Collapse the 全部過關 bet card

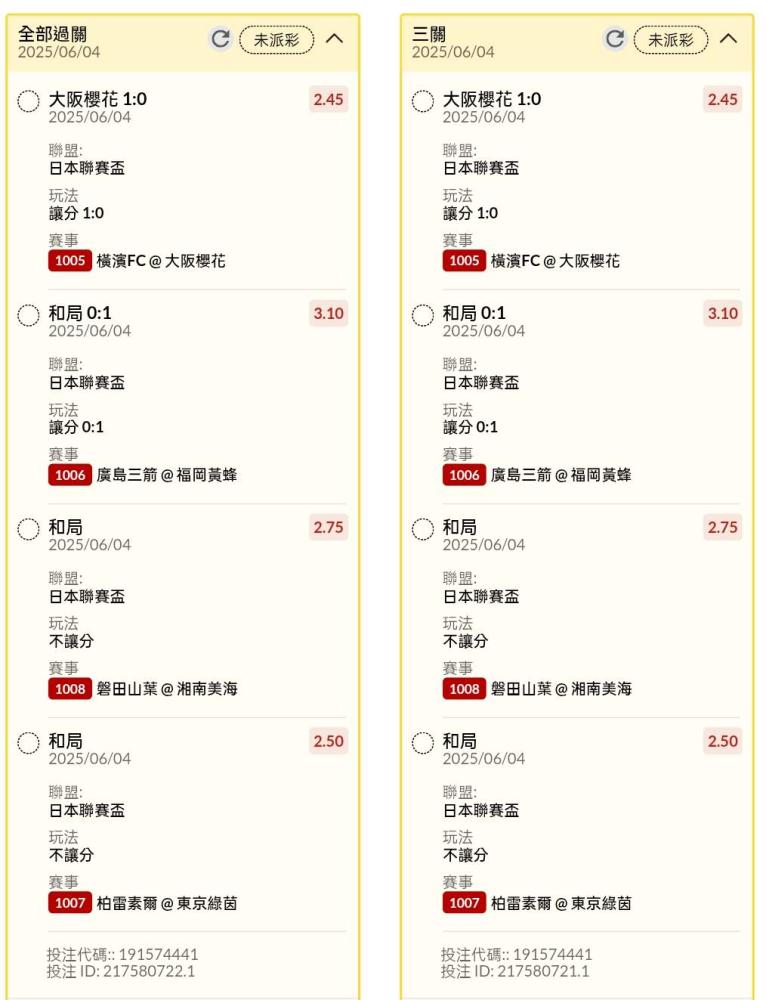334,39
